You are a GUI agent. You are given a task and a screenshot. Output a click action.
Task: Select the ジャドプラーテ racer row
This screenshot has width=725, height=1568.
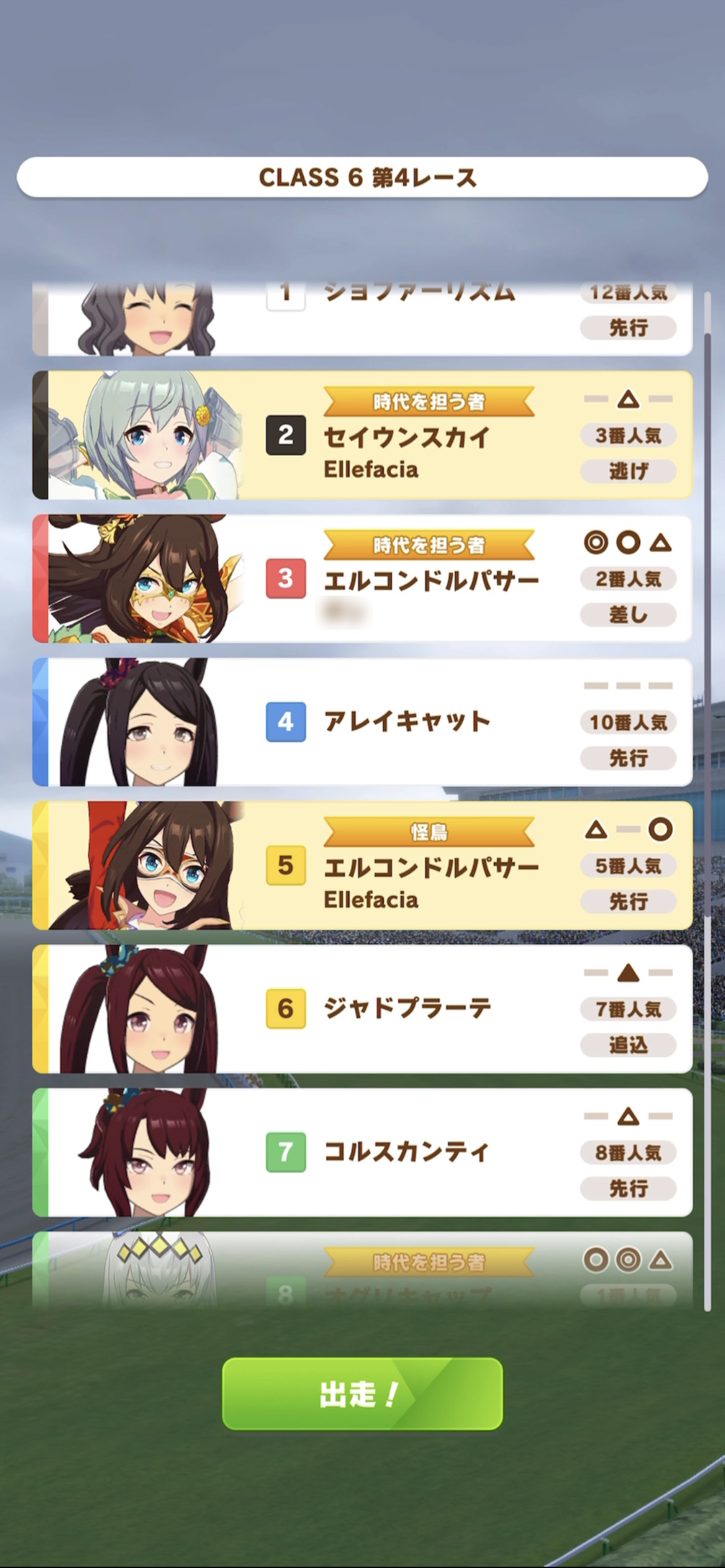[362, 1009]
